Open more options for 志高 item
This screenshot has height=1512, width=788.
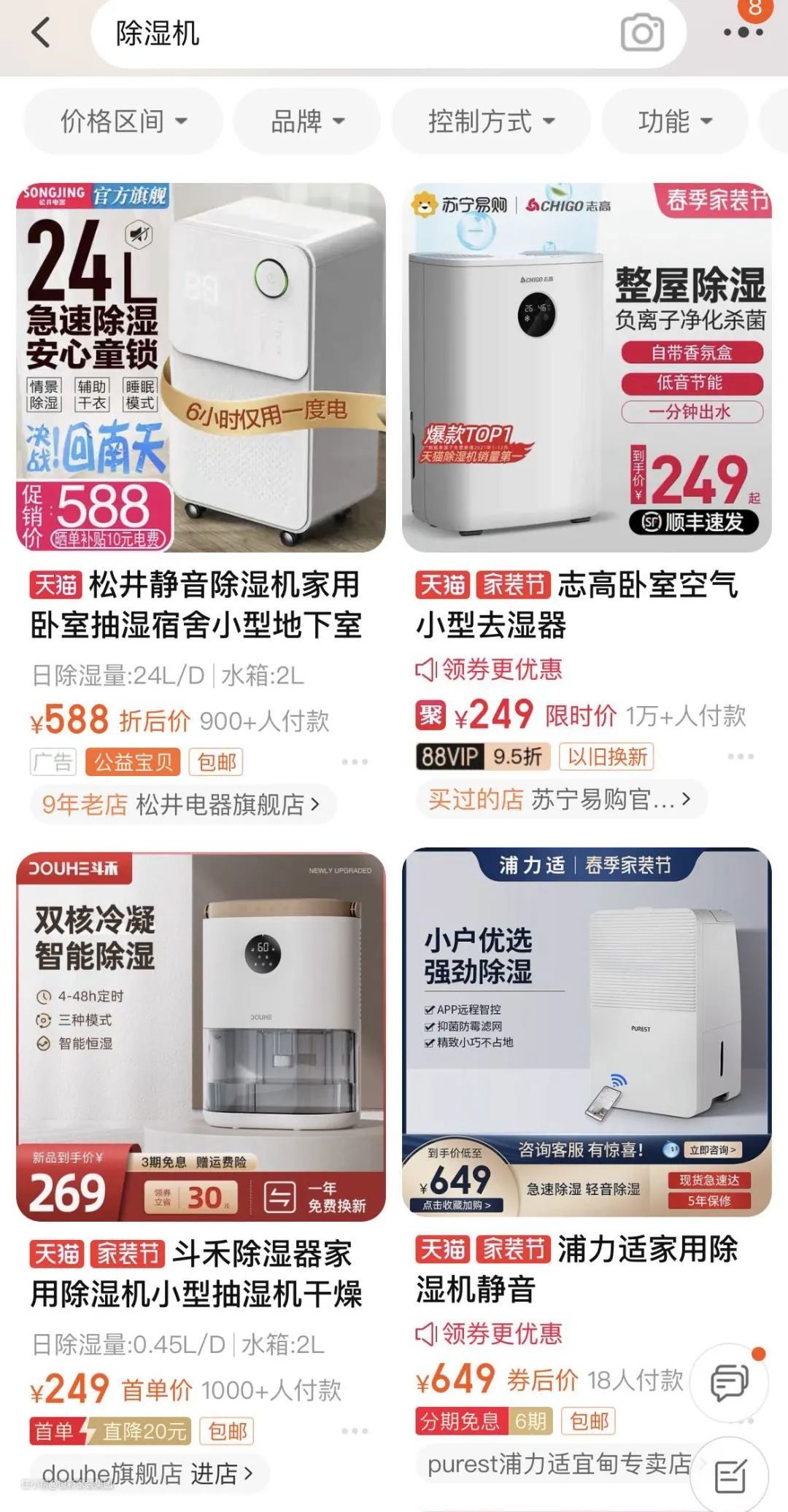pos(741,756)
